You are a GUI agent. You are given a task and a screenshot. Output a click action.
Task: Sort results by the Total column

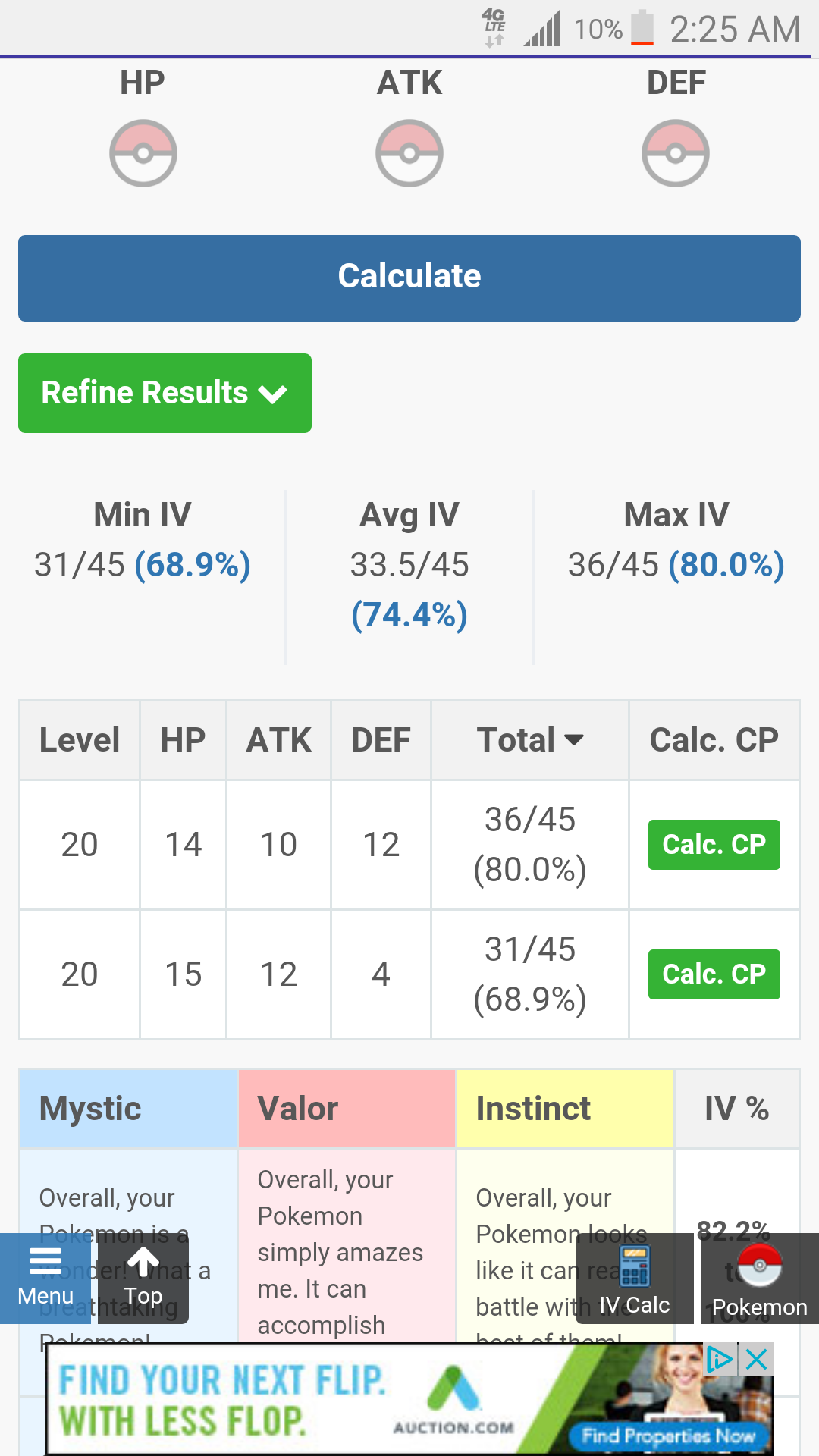[x=530, y=740]
